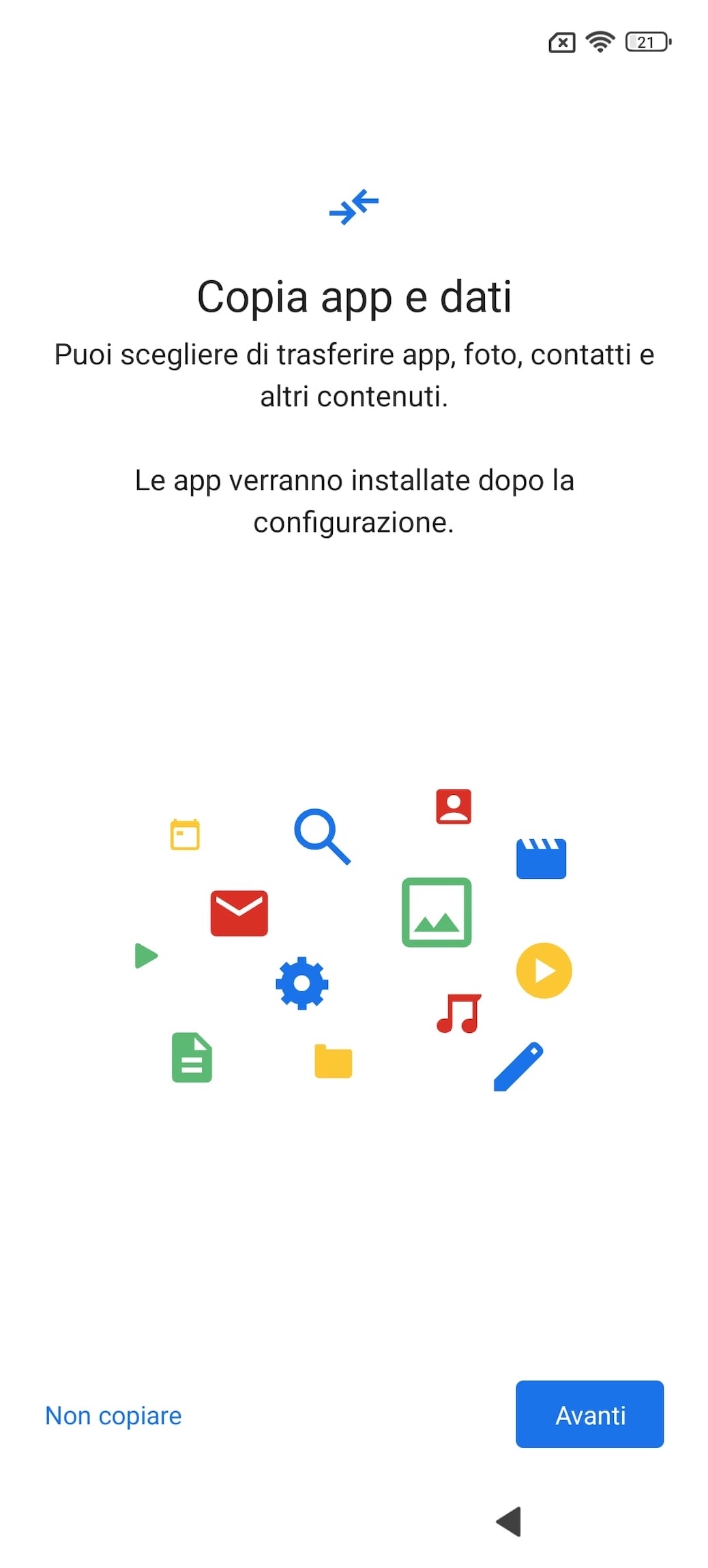Tap the Avanti button to continue
The image size is (708, 1568).
pyautogui.click(x=589, y=1415)
